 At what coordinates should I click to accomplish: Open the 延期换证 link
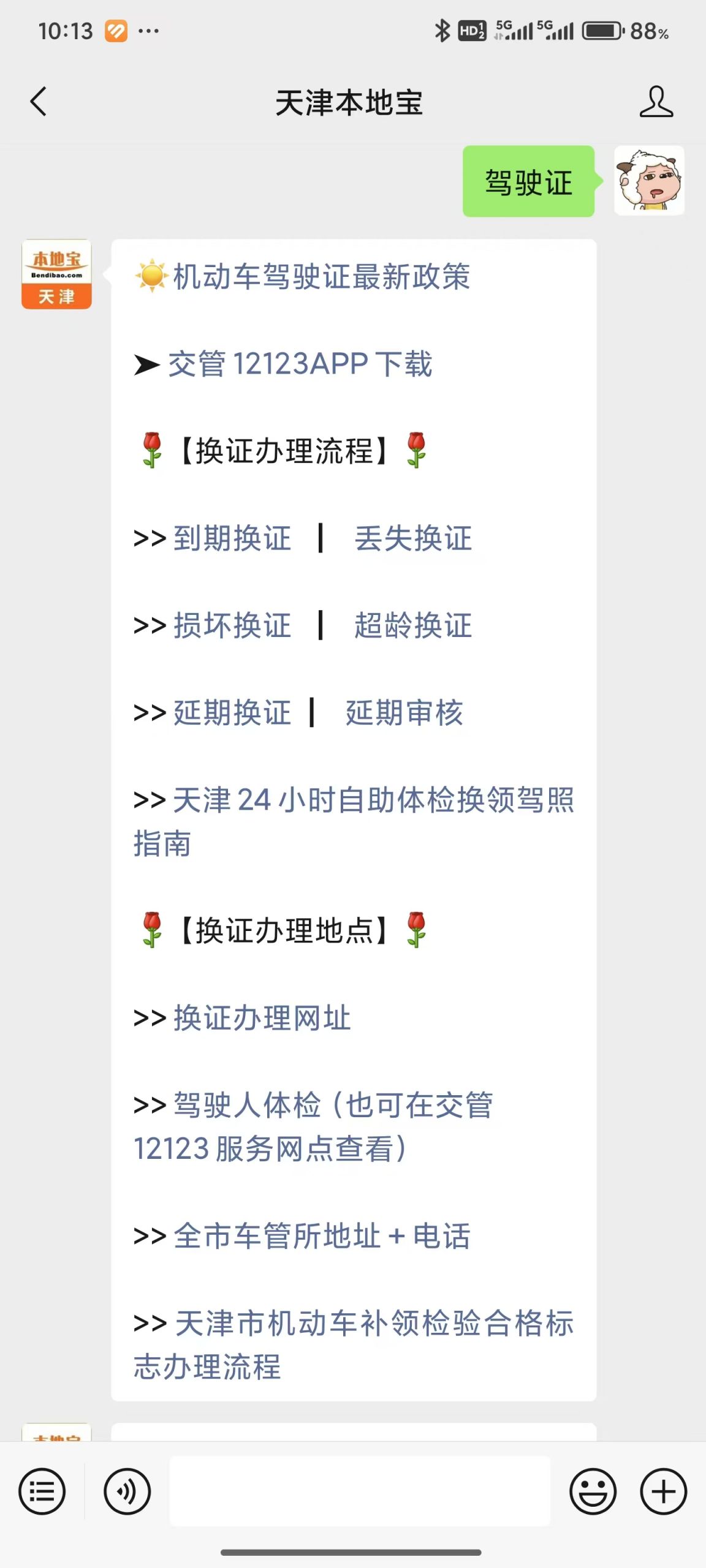point(232,713)
